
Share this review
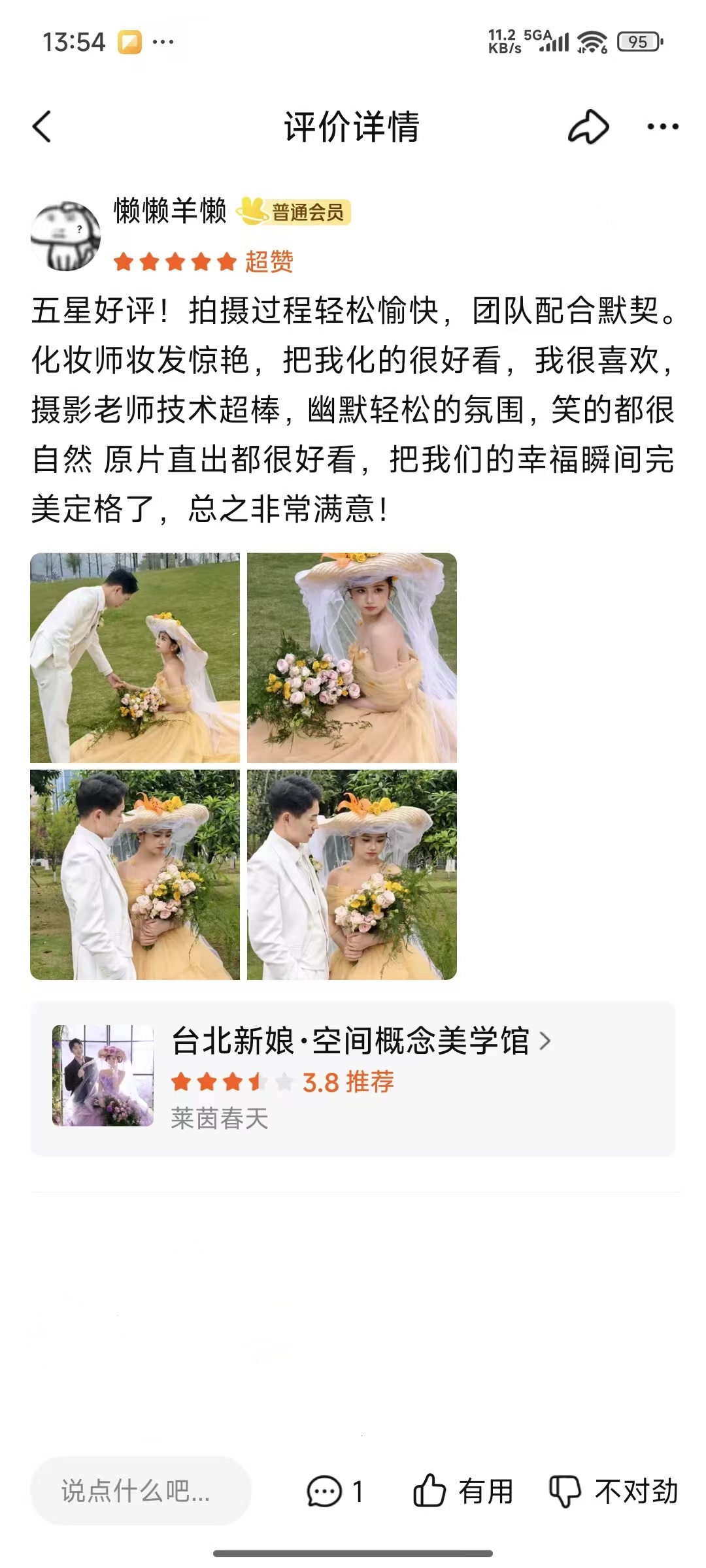588,127
